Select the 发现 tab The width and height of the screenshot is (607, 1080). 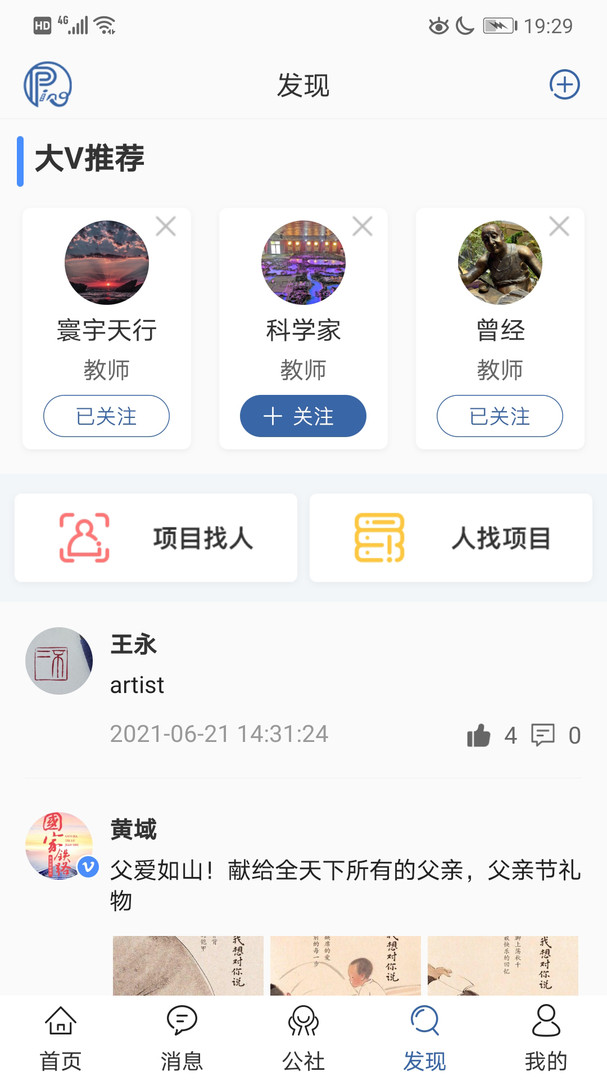pos(424,1039)
